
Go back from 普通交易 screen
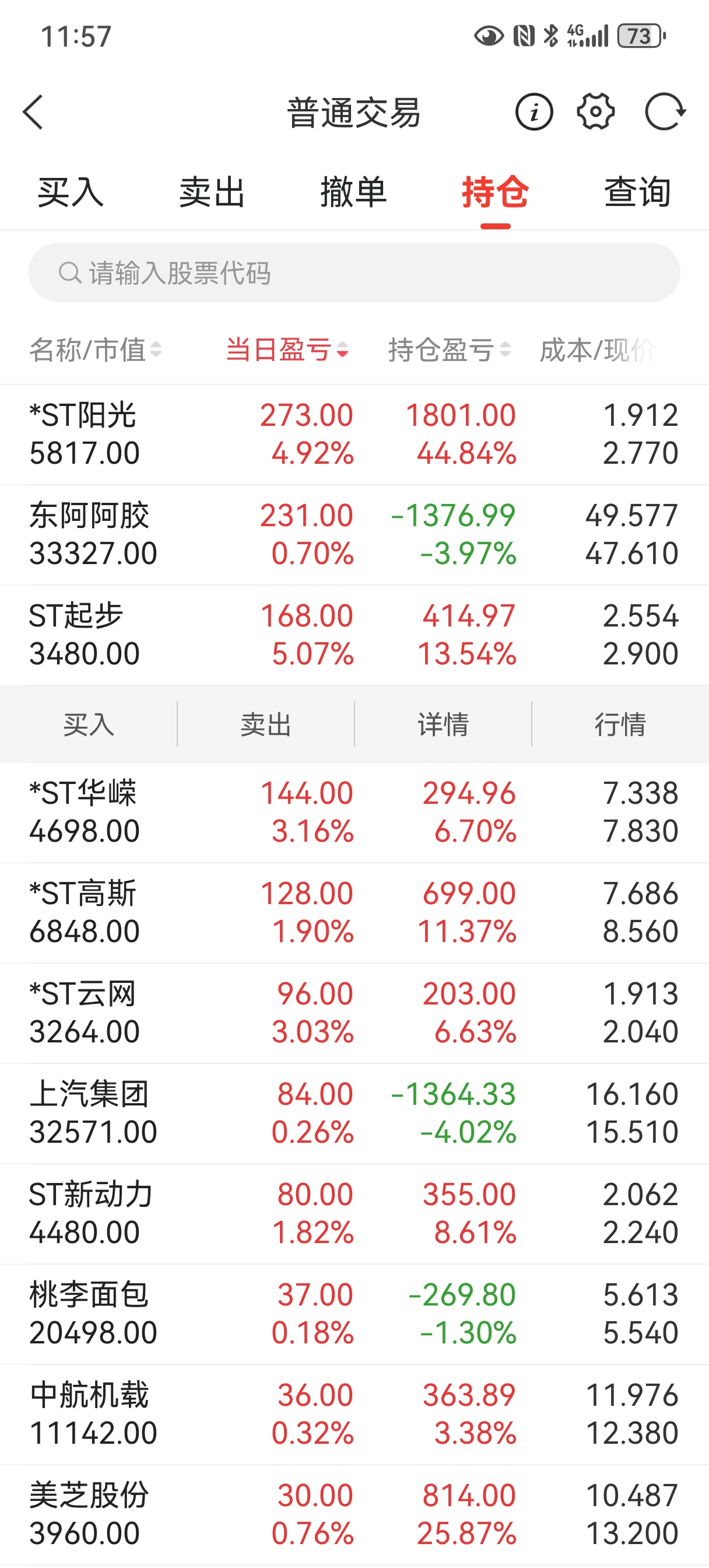click(x=33, y=112)
